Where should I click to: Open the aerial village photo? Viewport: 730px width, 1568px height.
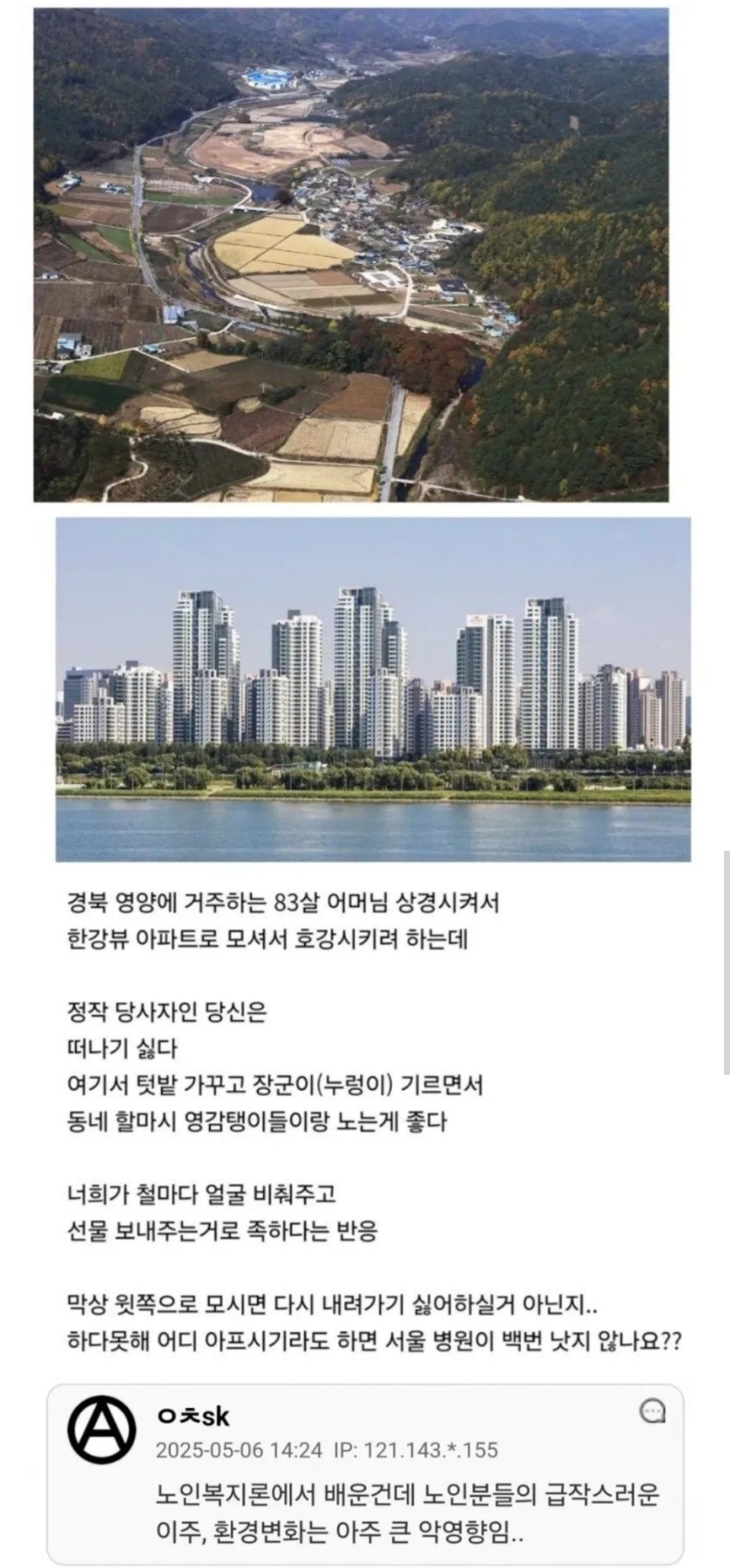(351, 254)
